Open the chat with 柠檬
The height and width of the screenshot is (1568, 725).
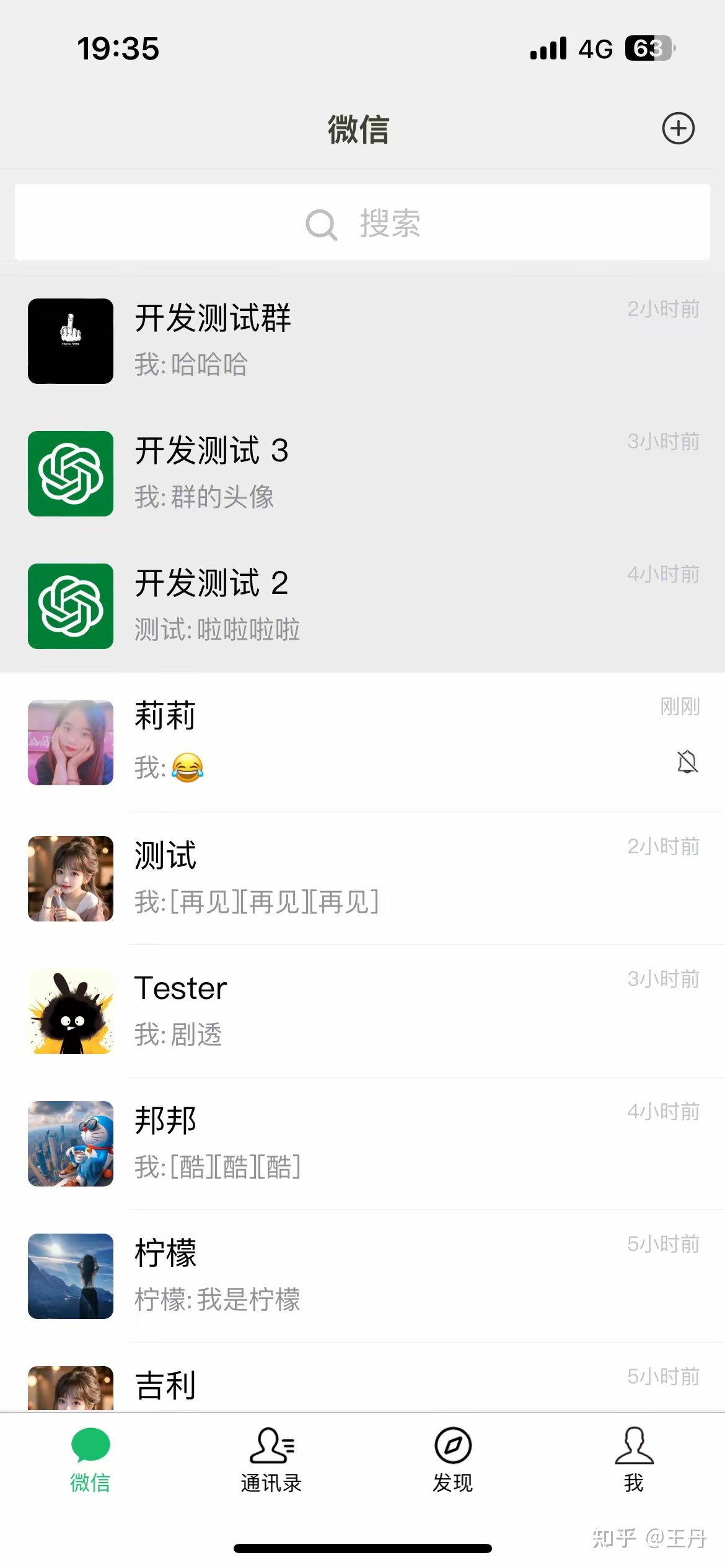(x=362, y=1276)
